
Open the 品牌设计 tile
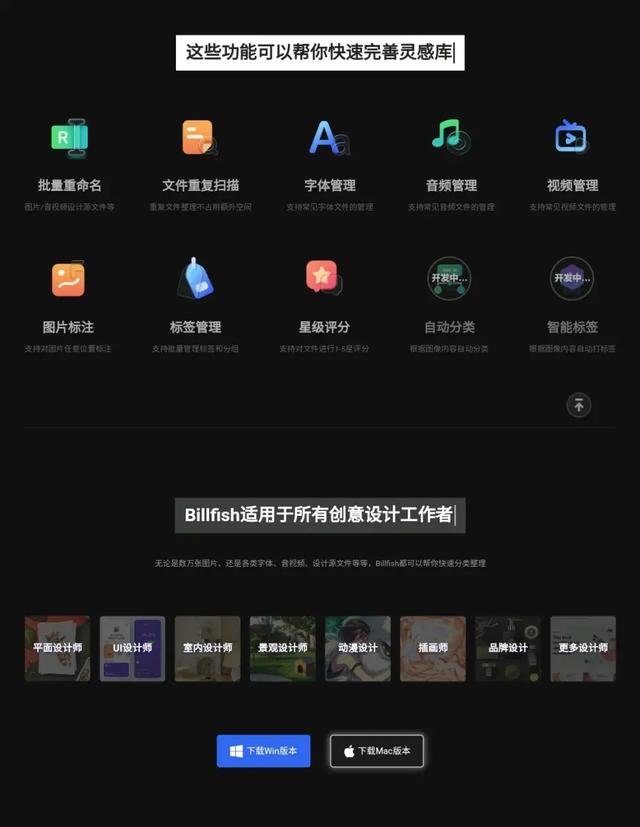[x=507, y=648]
